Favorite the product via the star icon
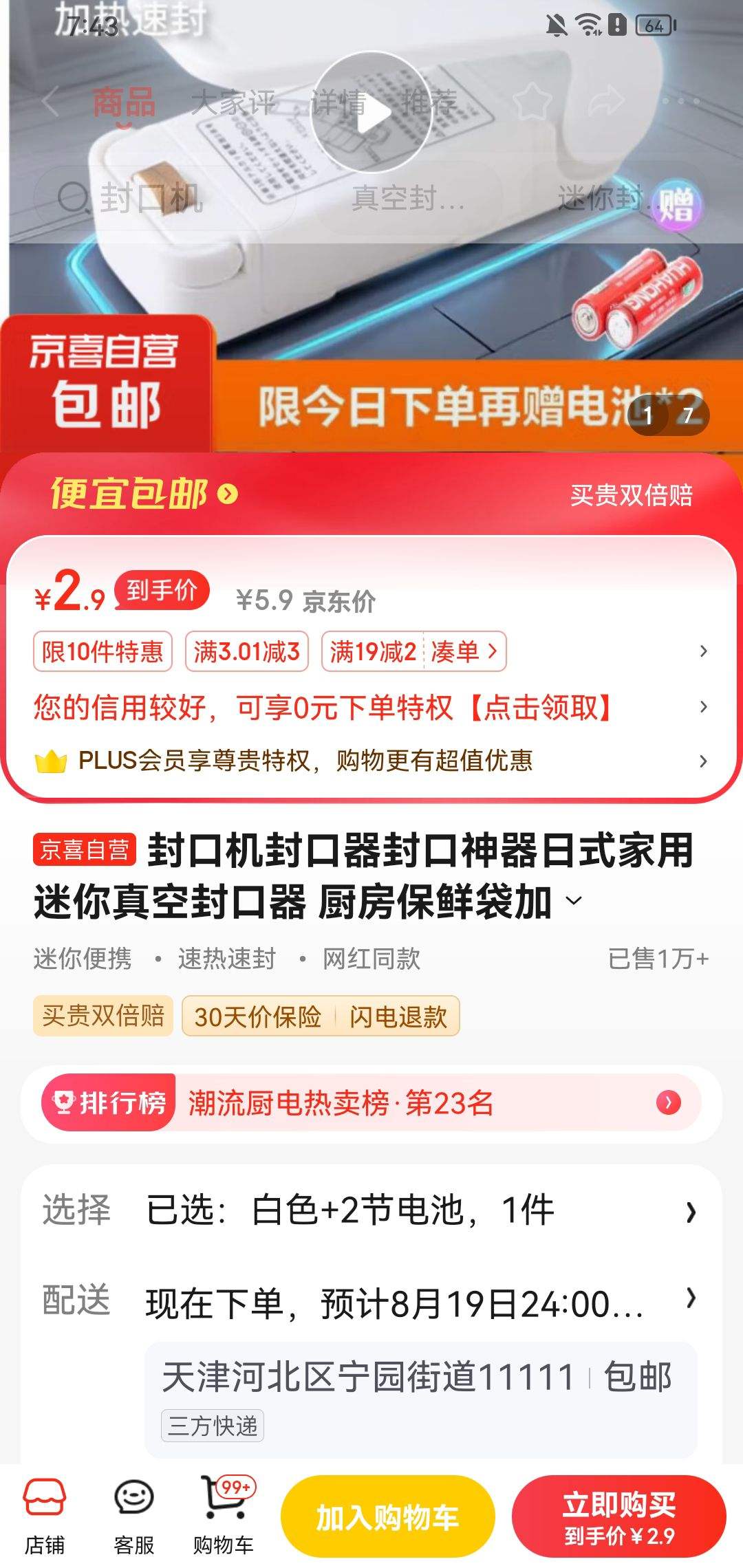743x1568 pixels. point(530,102)
